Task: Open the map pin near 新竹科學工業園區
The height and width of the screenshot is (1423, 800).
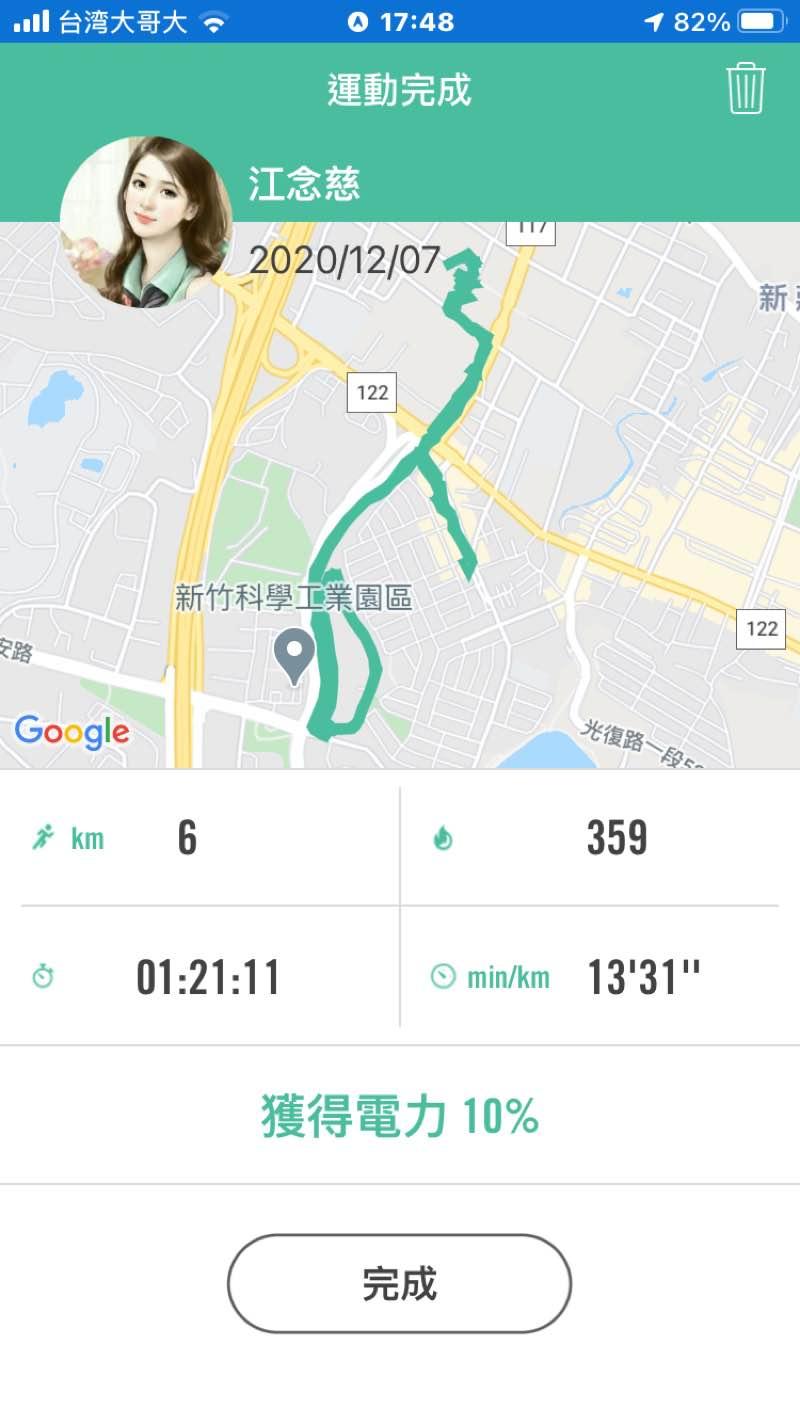Action: click(x=294, y=654)
